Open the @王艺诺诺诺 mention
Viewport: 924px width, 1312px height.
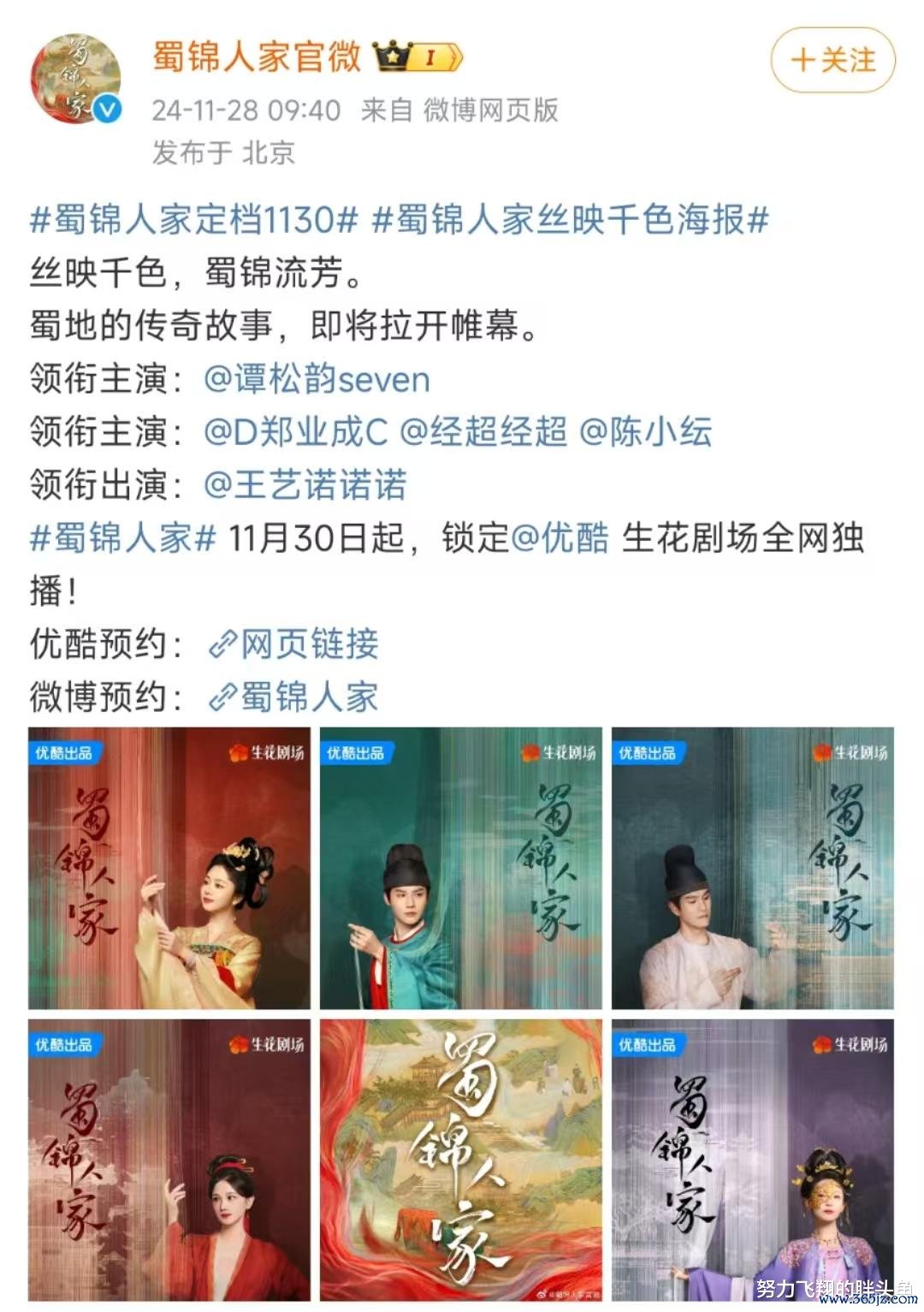pyautogui.click(x=305, y=485)
